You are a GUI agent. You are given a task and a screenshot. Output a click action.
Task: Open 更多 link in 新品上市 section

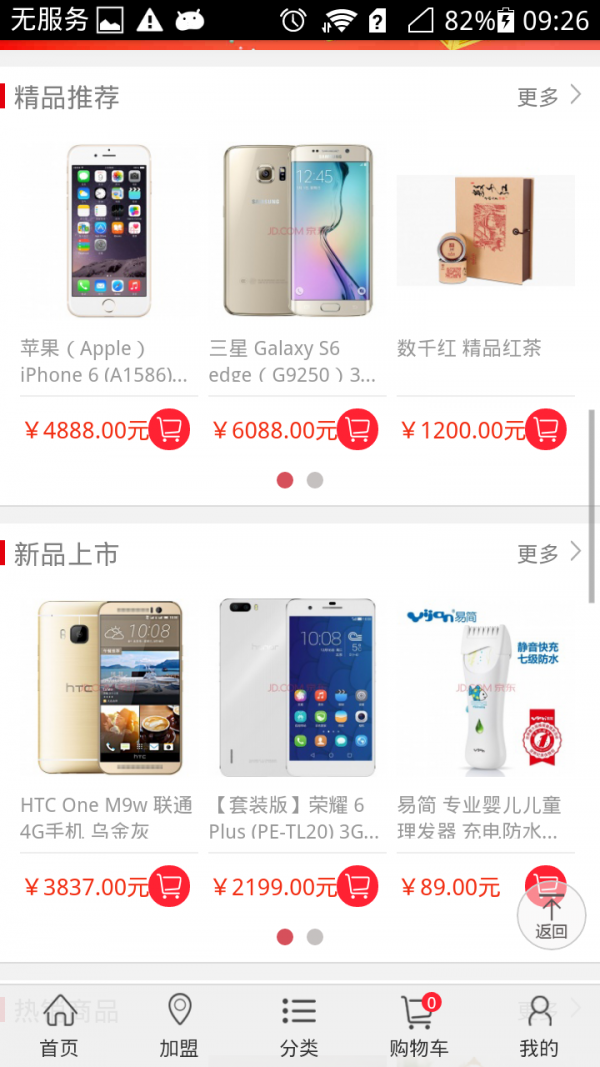click(x=548, y=553)
